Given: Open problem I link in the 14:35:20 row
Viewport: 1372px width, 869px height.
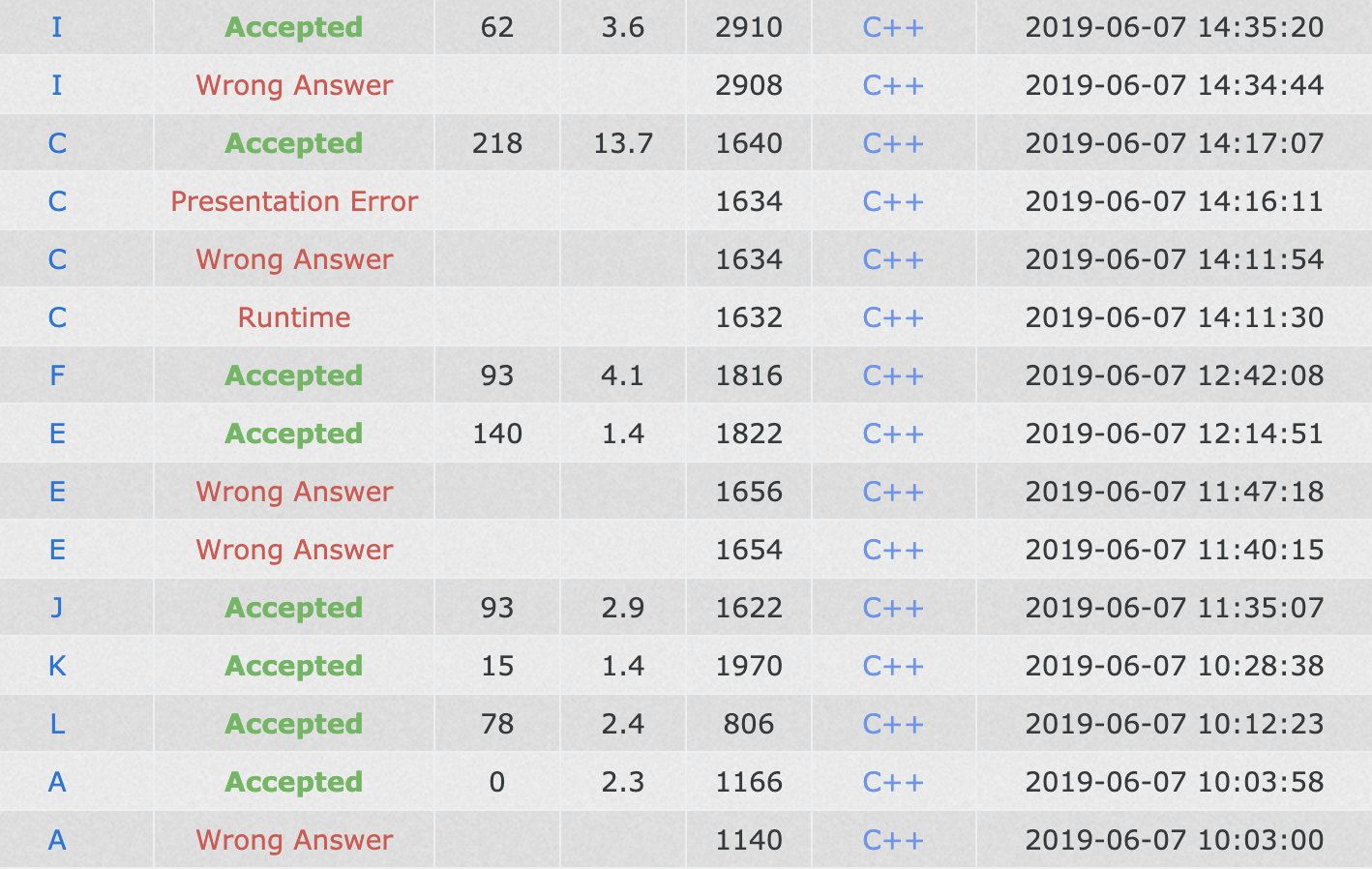Looking at the screenshot, I should 57,27.
